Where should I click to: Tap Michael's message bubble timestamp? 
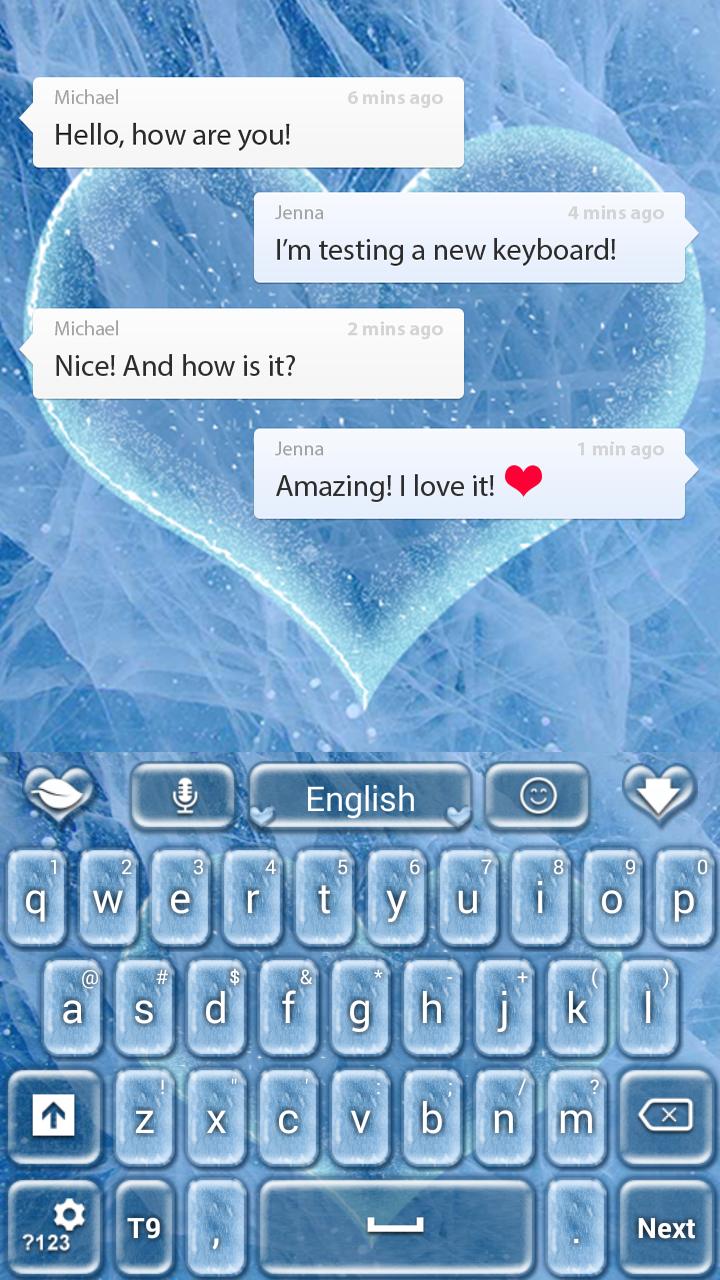[394, 97]
